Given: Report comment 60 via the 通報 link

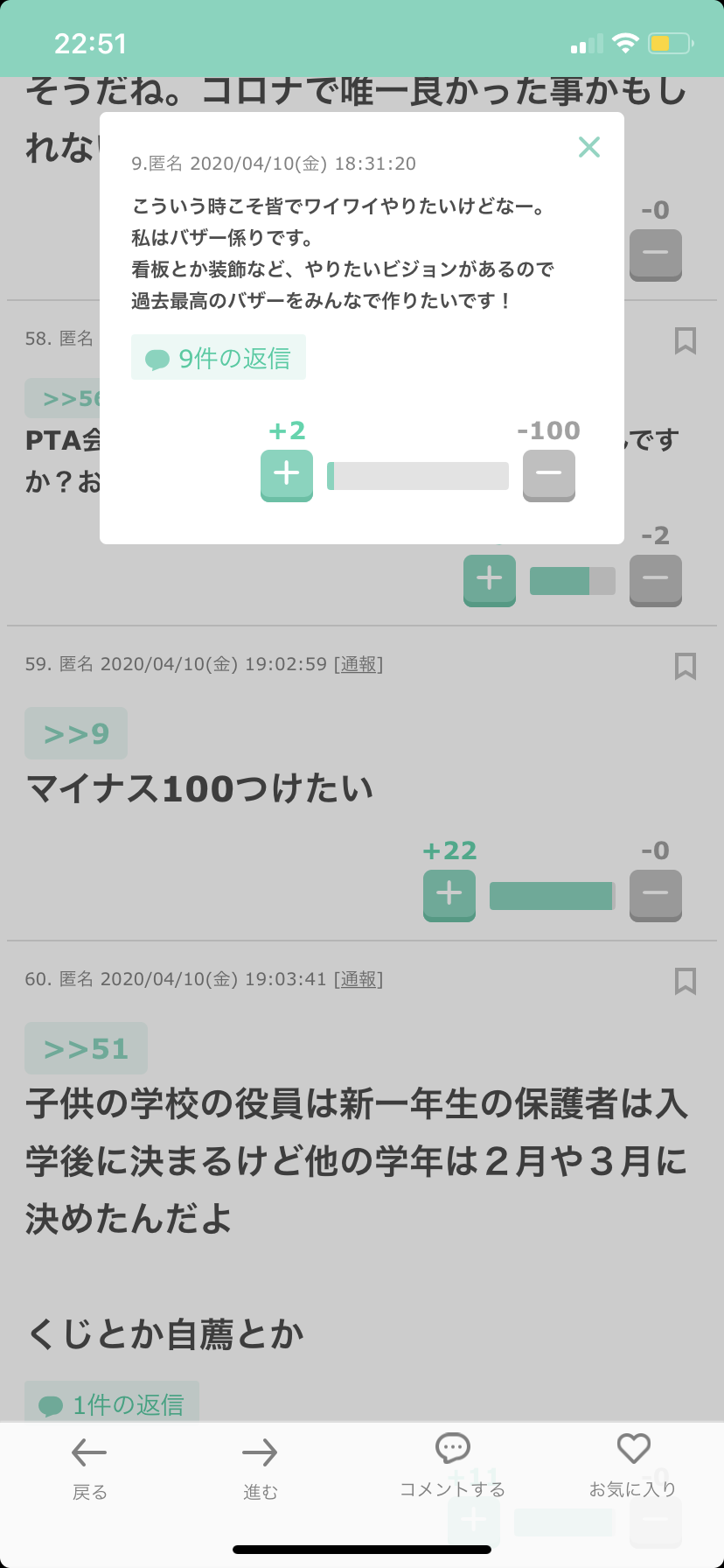Looking at the screenshot, I should click(357, 979).
